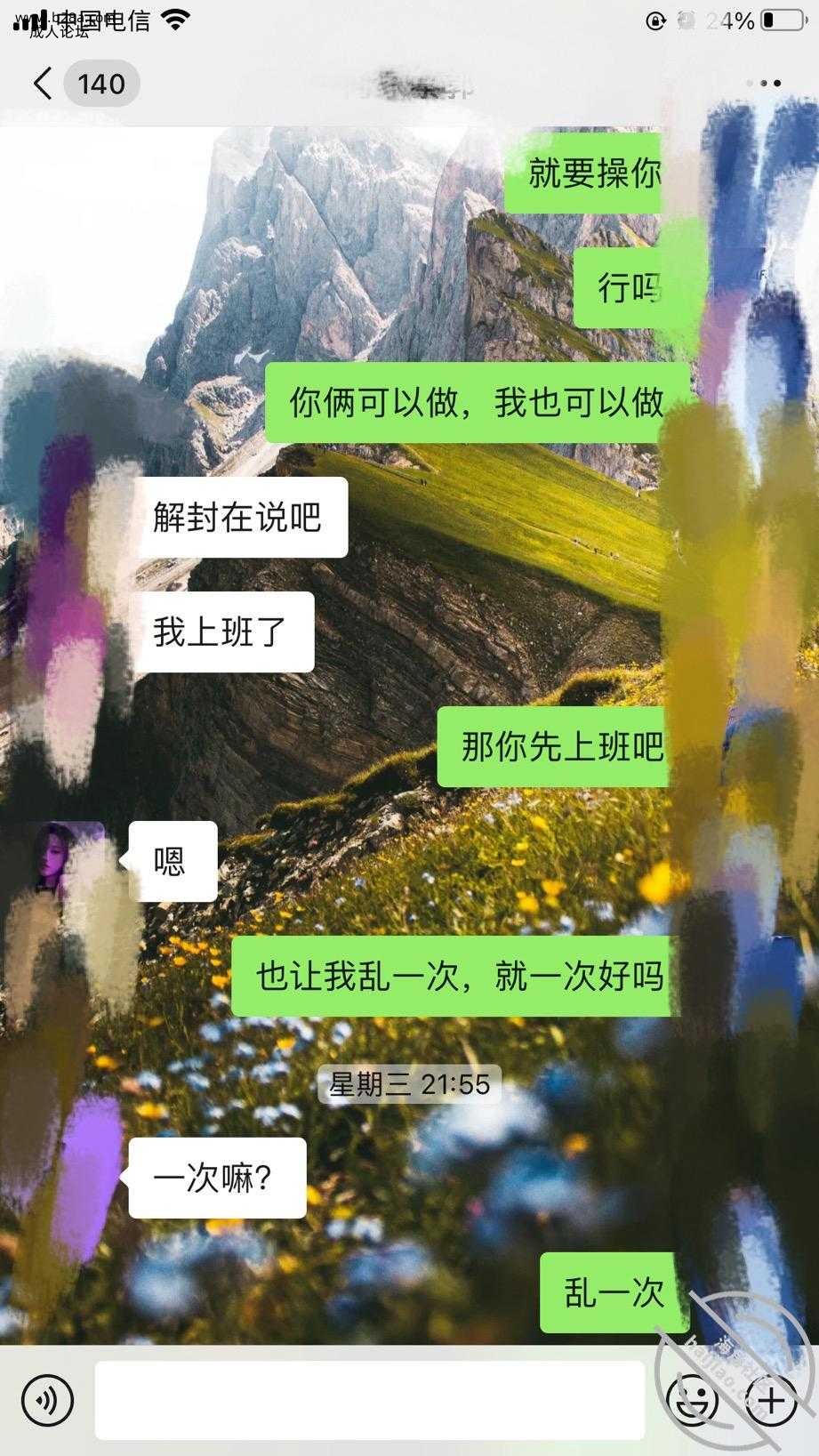Open the chat options menu
Screen dimensions: 819x1456
[765, 84]
